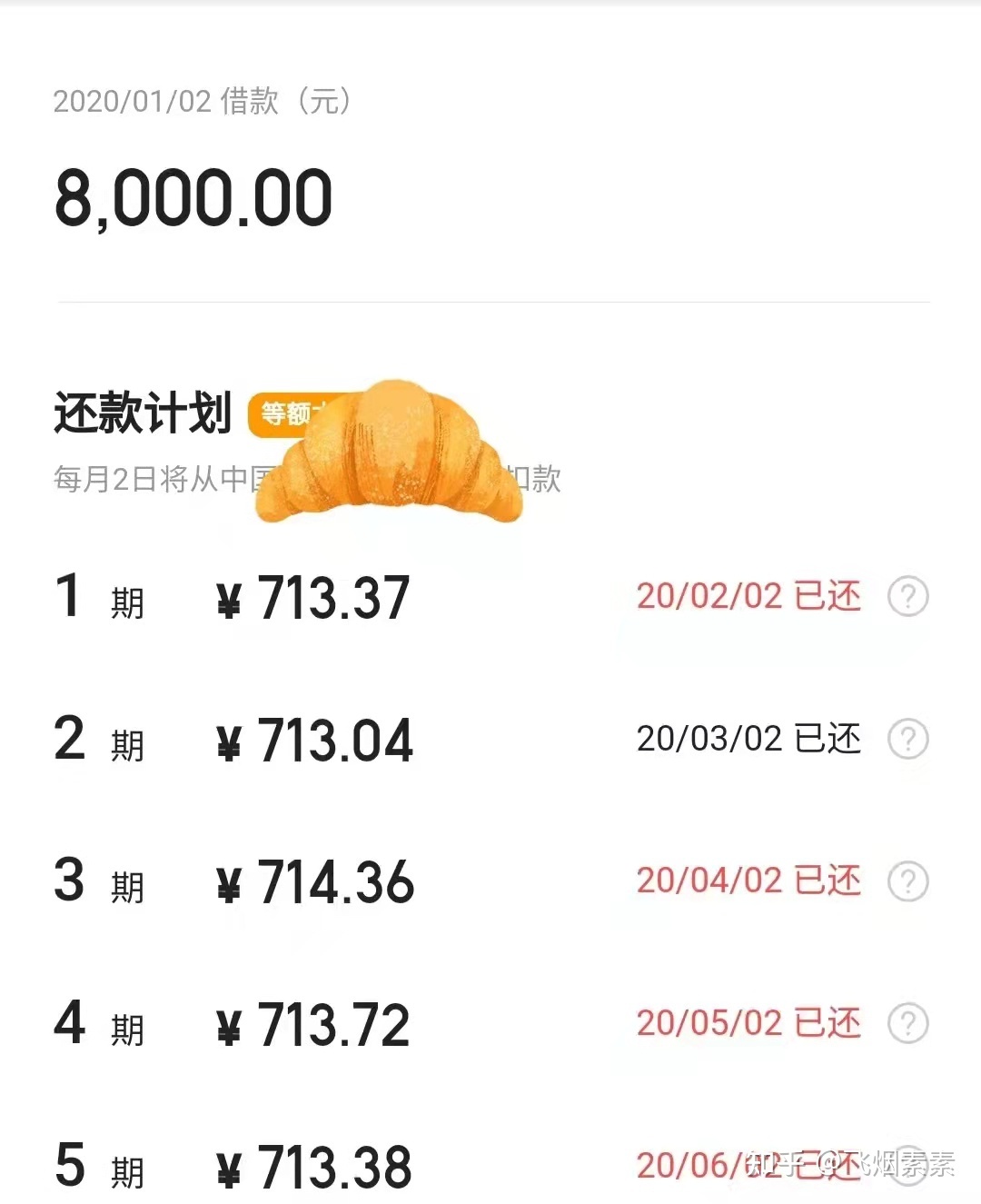981x1204 pixels.
Task: Click the orange repayment method badge
Action: tap(282, 413)
